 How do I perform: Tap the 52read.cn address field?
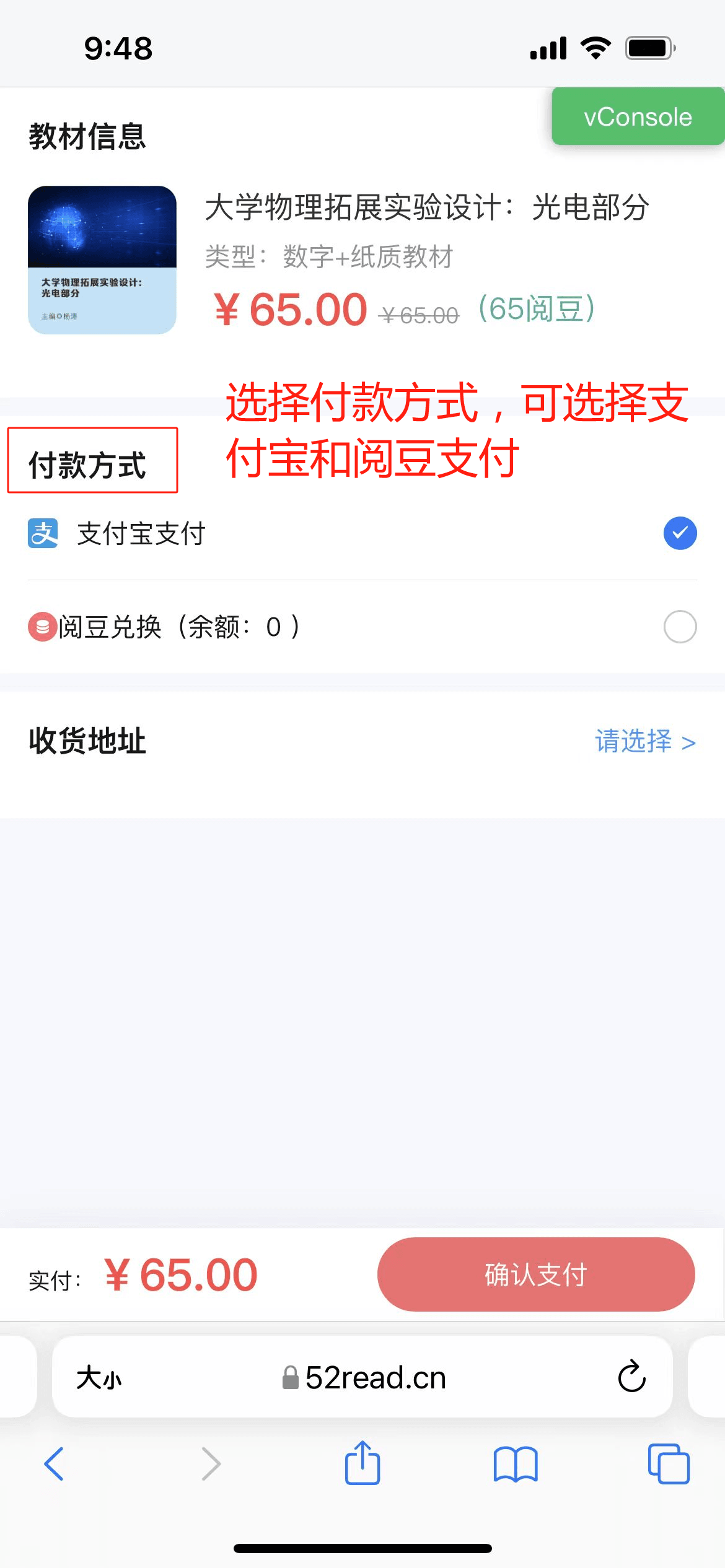364,1377
